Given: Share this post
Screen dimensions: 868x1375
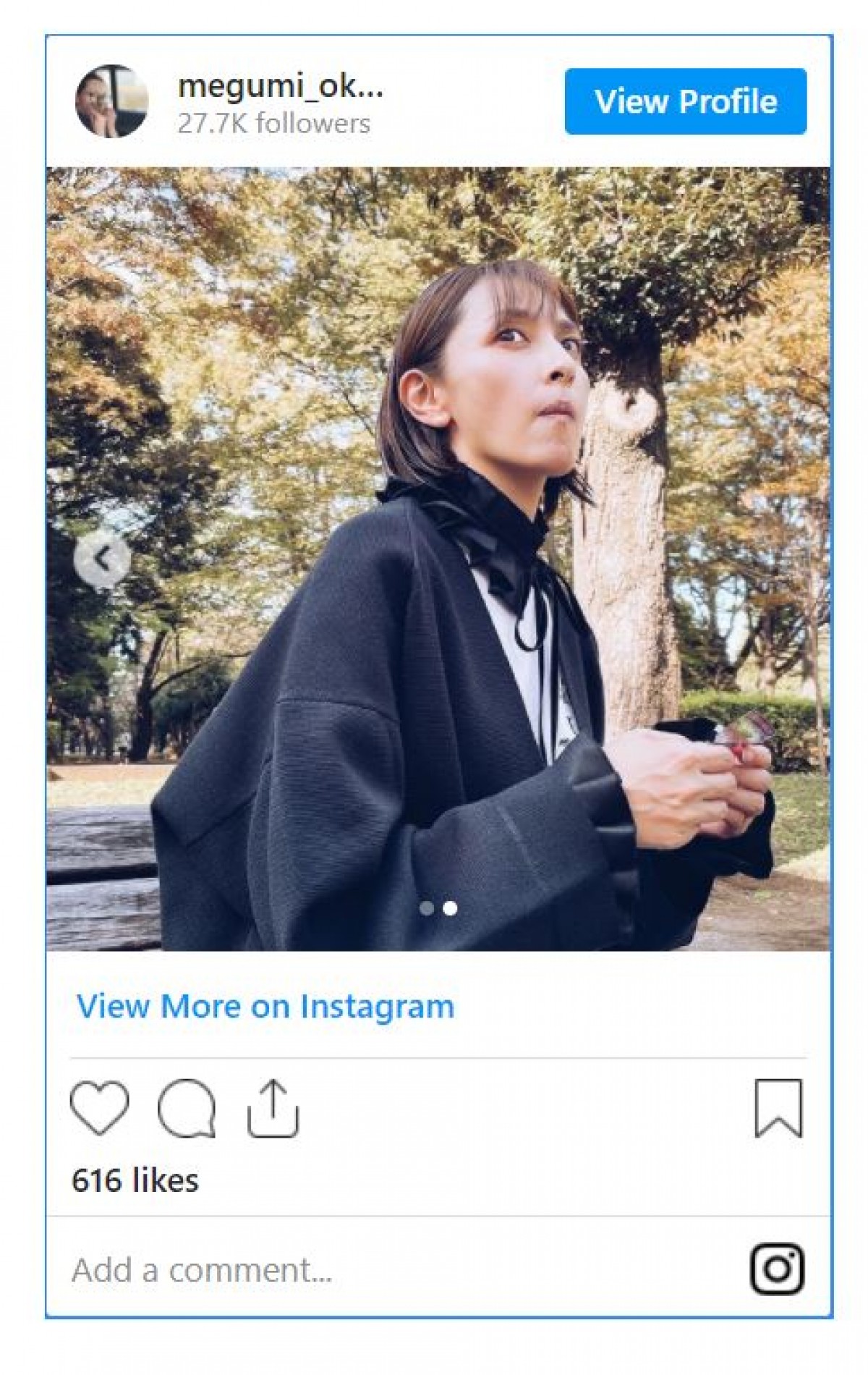Looking at the screenshot, I should [273, 1108].
